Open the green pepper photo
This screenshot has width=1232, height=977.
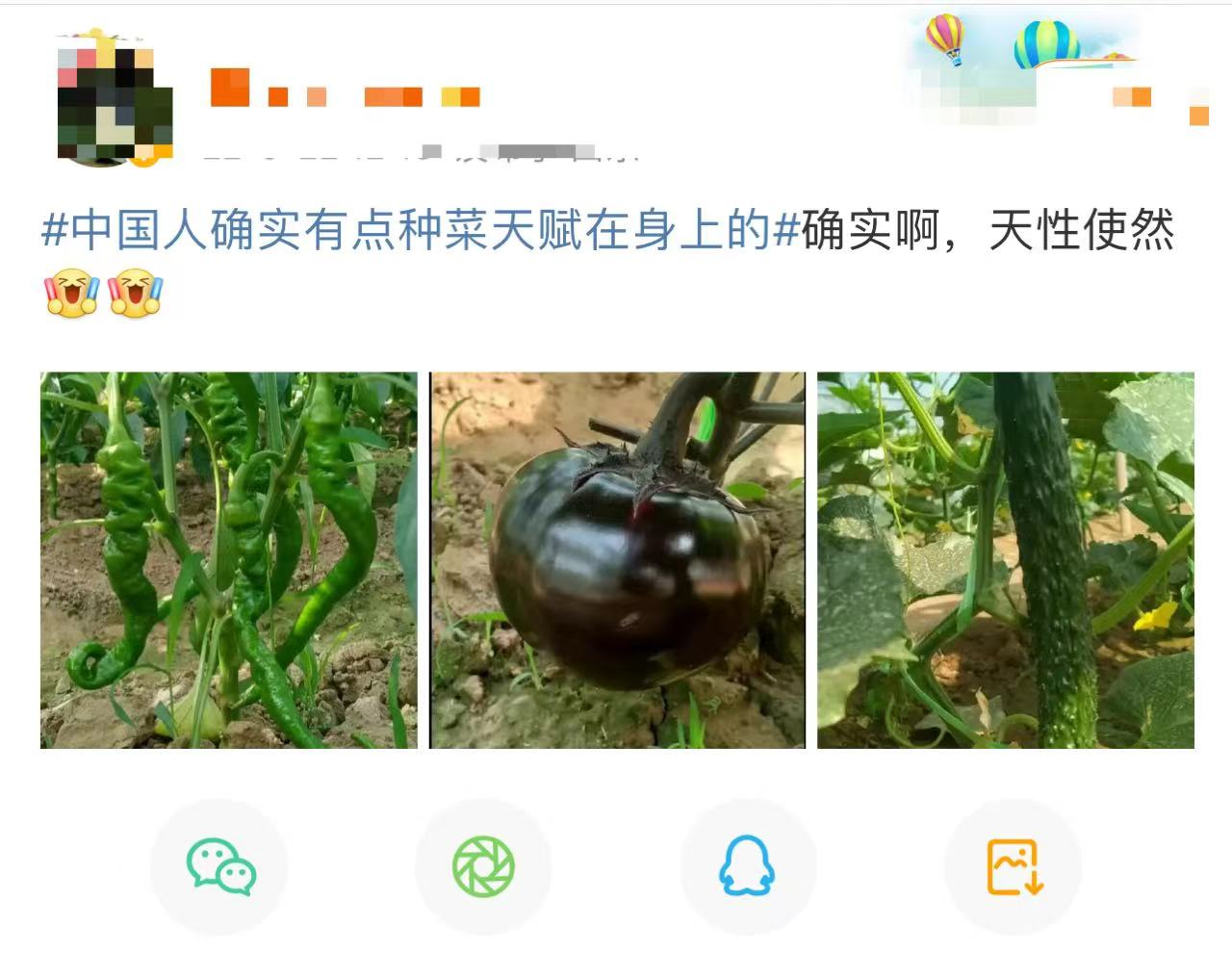[x=228, y=560]
